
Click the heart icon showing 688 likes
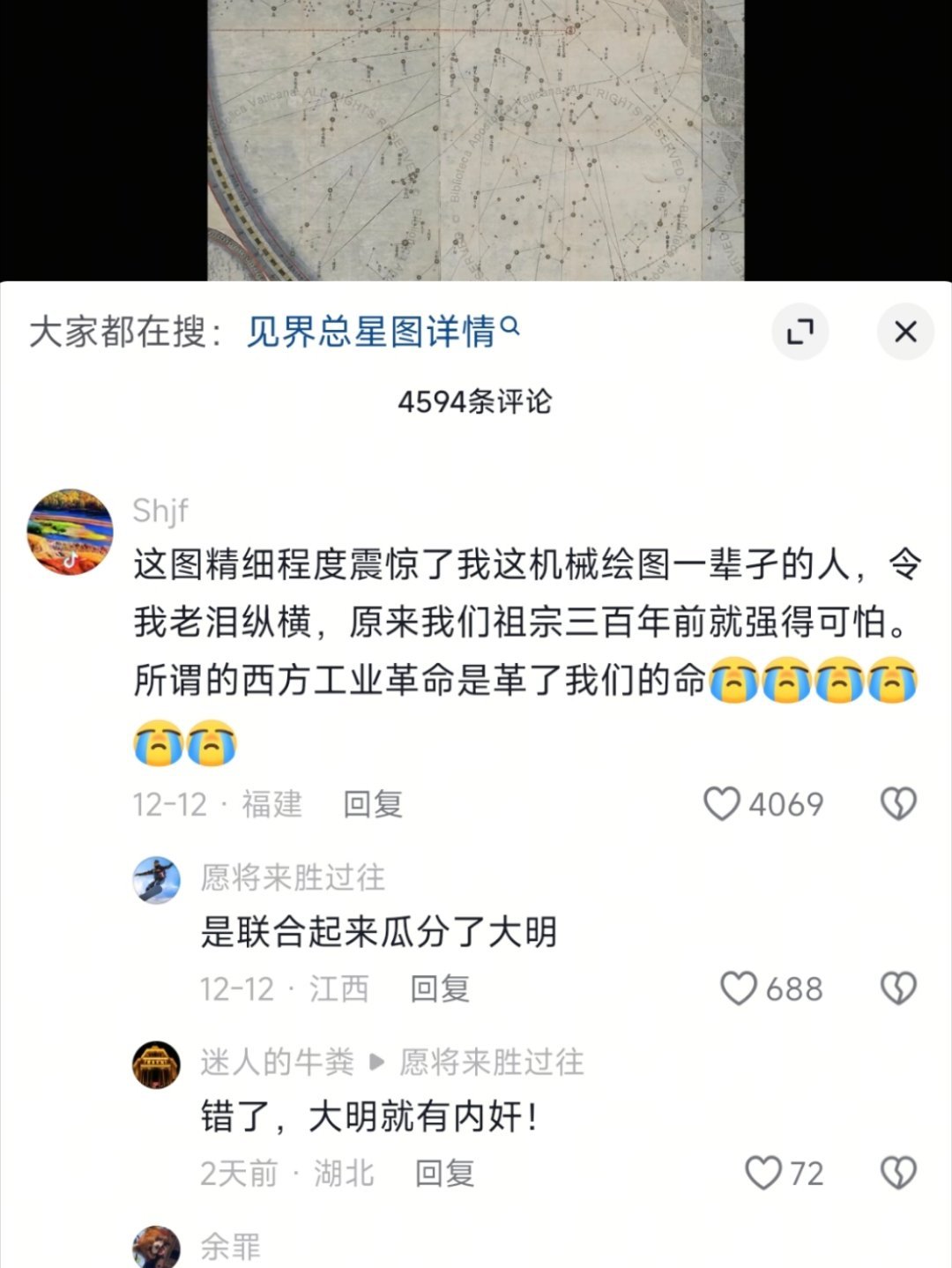click(x=743, y=989)
